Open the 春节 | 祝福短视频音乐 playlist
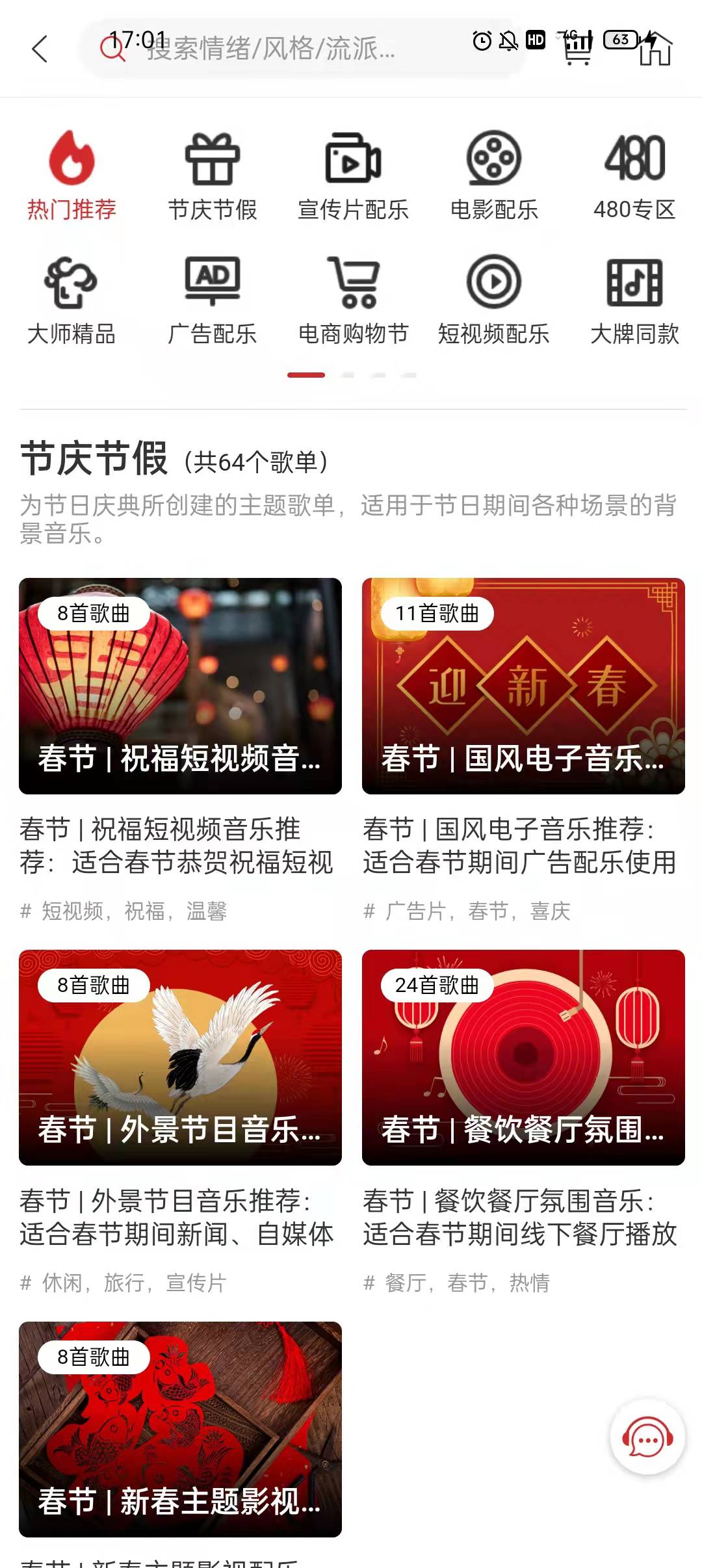 click(x=180, y=686)
